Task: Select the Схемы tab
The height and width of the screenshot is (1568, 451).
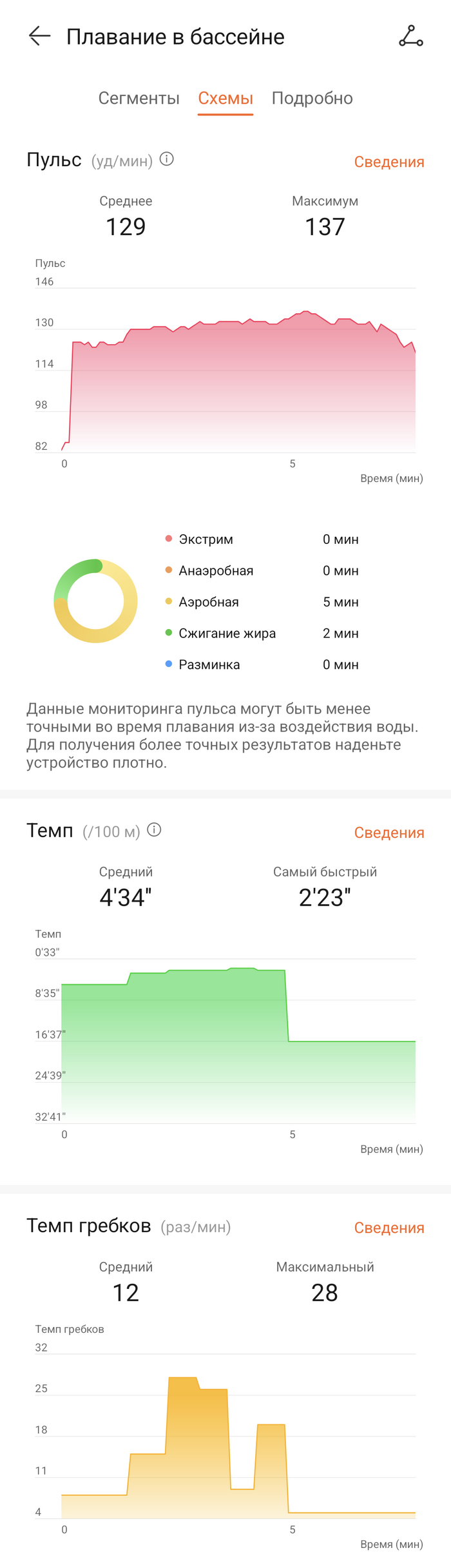Action: tap(225, 98)
